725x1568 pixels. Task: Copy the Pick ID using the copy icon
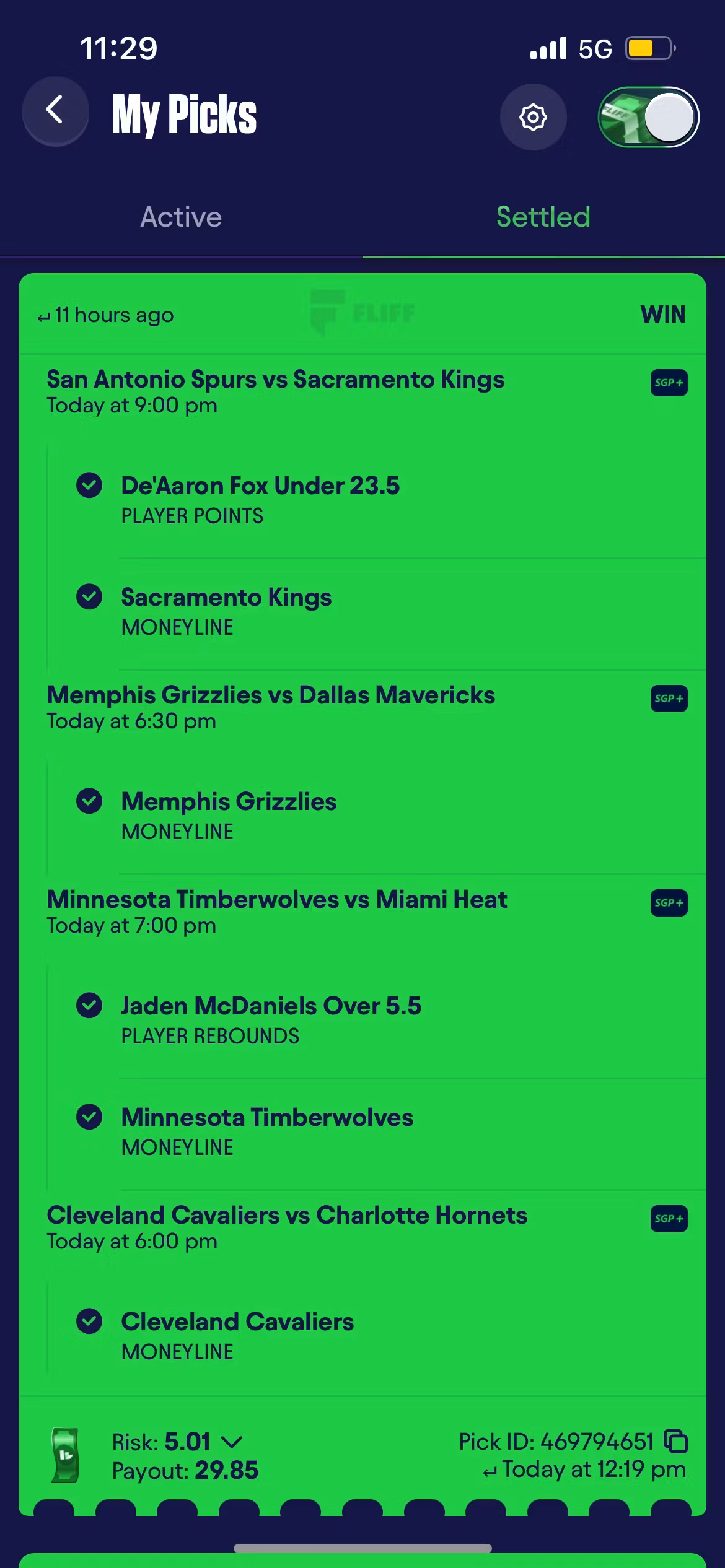[677, 1441]
